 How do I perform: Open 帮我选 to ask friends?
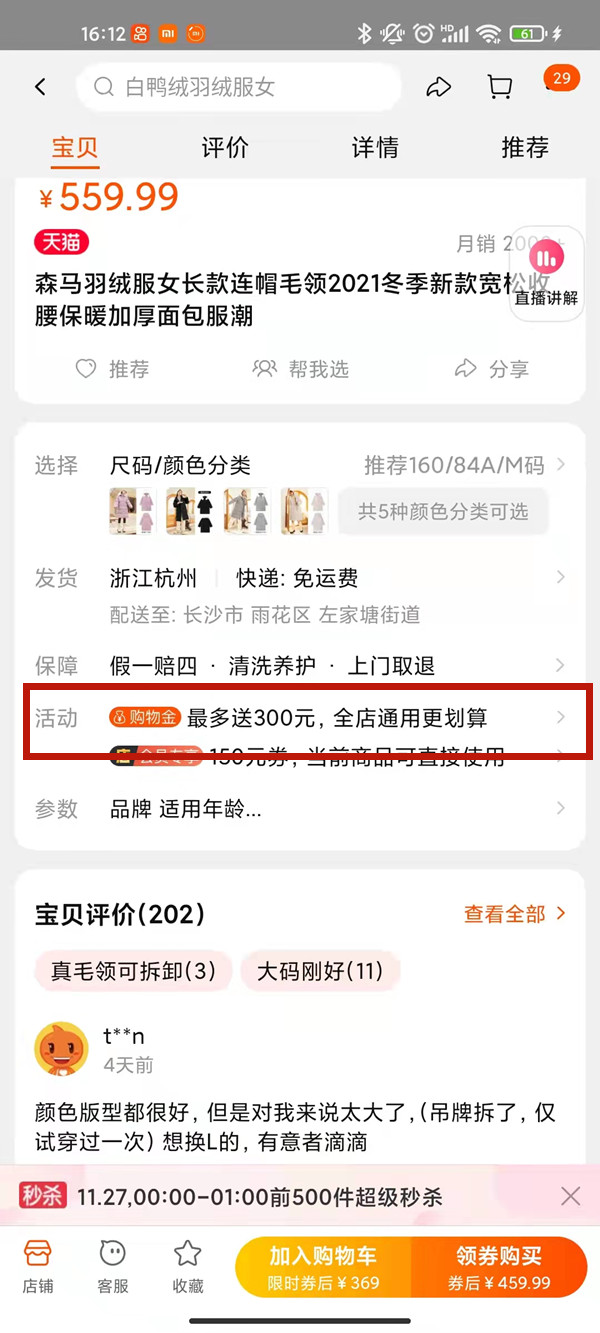click(x=300, y=369)
